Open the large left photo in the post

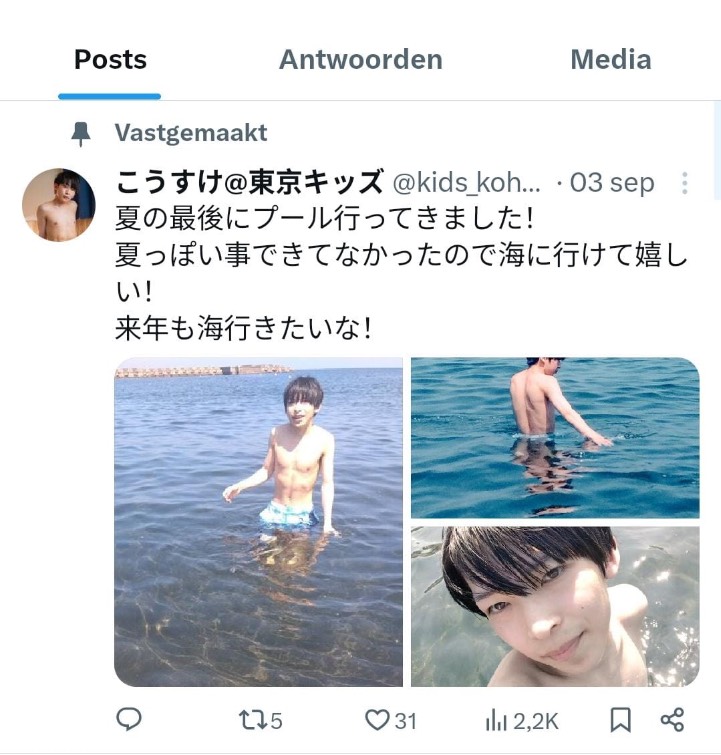click(x=259, y=522)
